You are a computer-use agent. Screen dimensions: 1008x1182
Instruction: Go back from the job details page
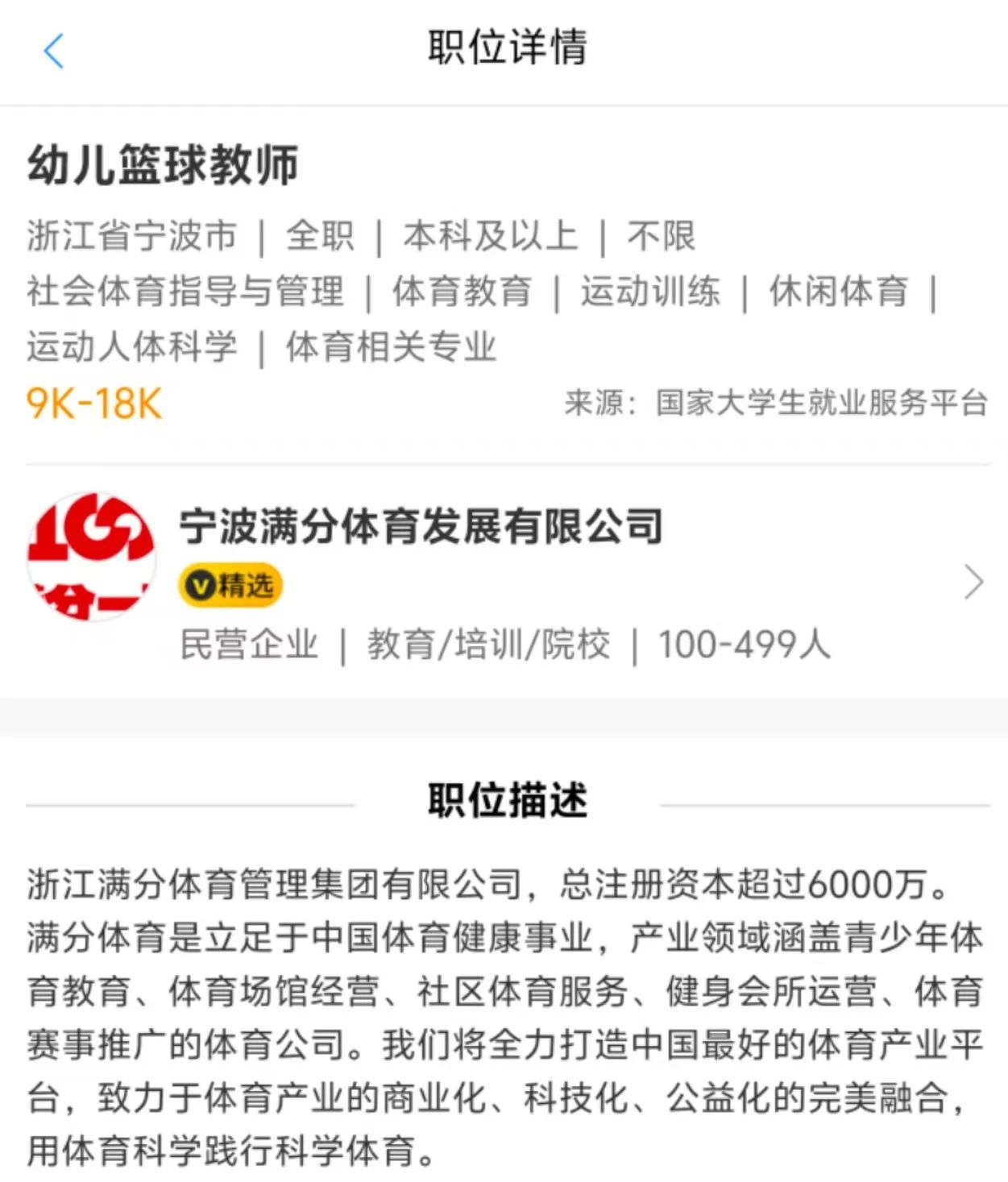(x=53, y=52)
